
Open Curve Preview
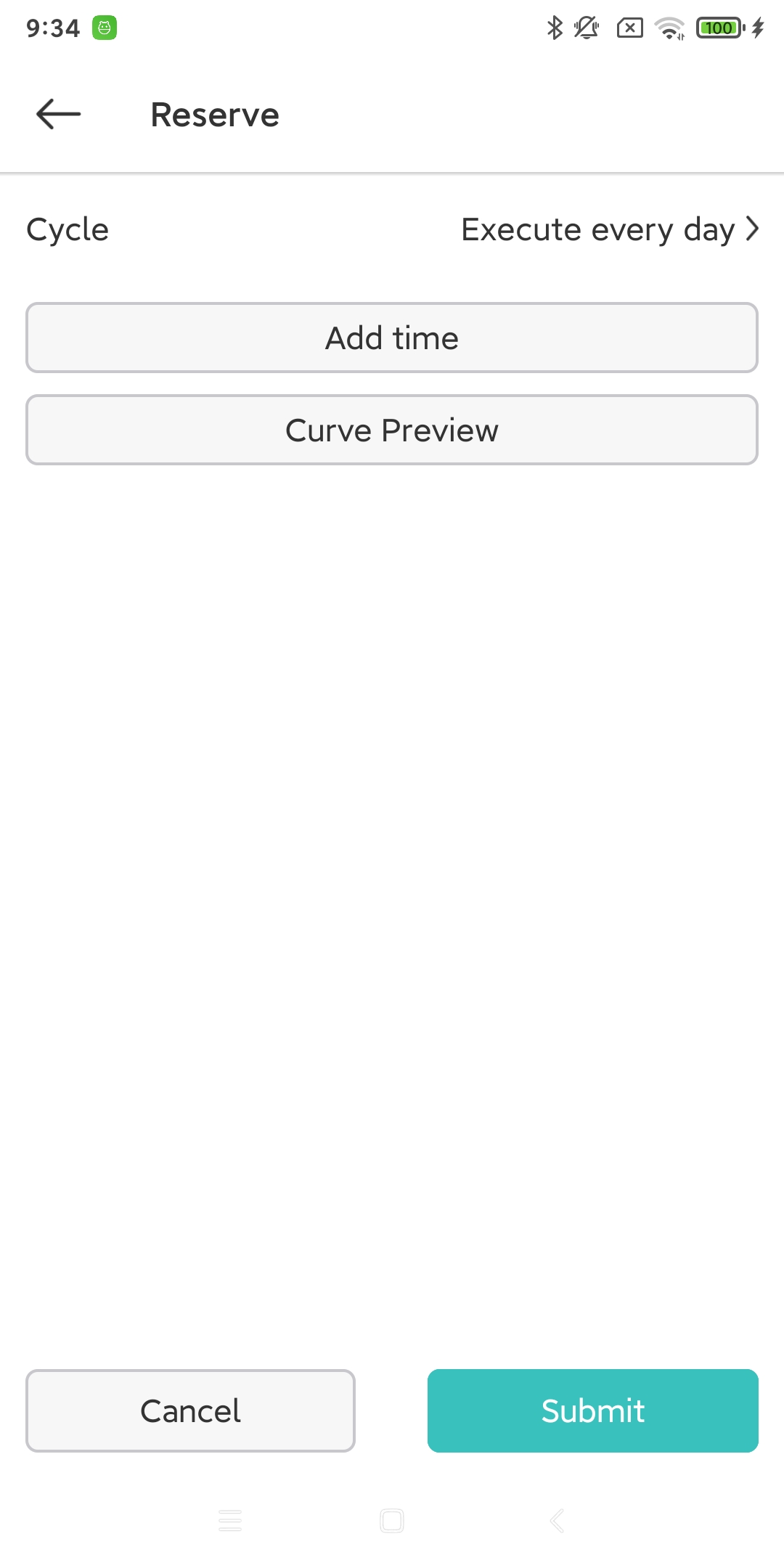392,430
